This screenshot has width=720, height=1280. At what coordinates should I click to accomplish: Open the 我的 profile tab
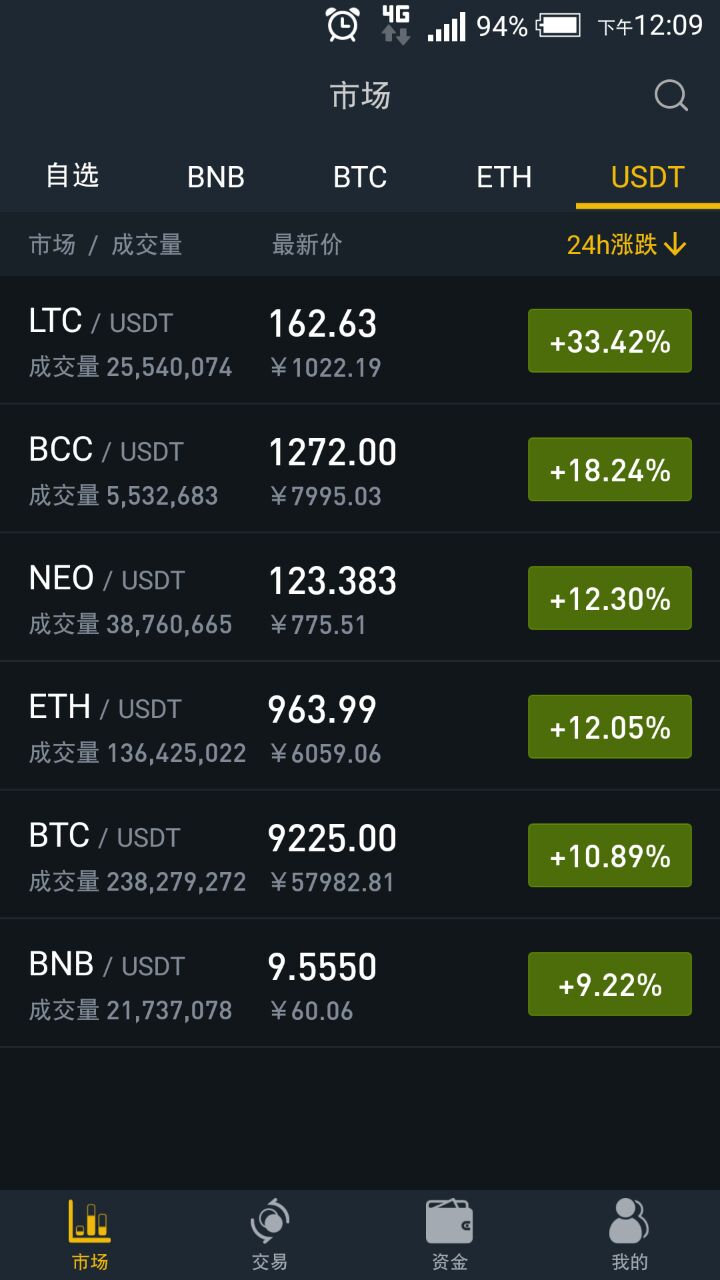point(629,1236)
